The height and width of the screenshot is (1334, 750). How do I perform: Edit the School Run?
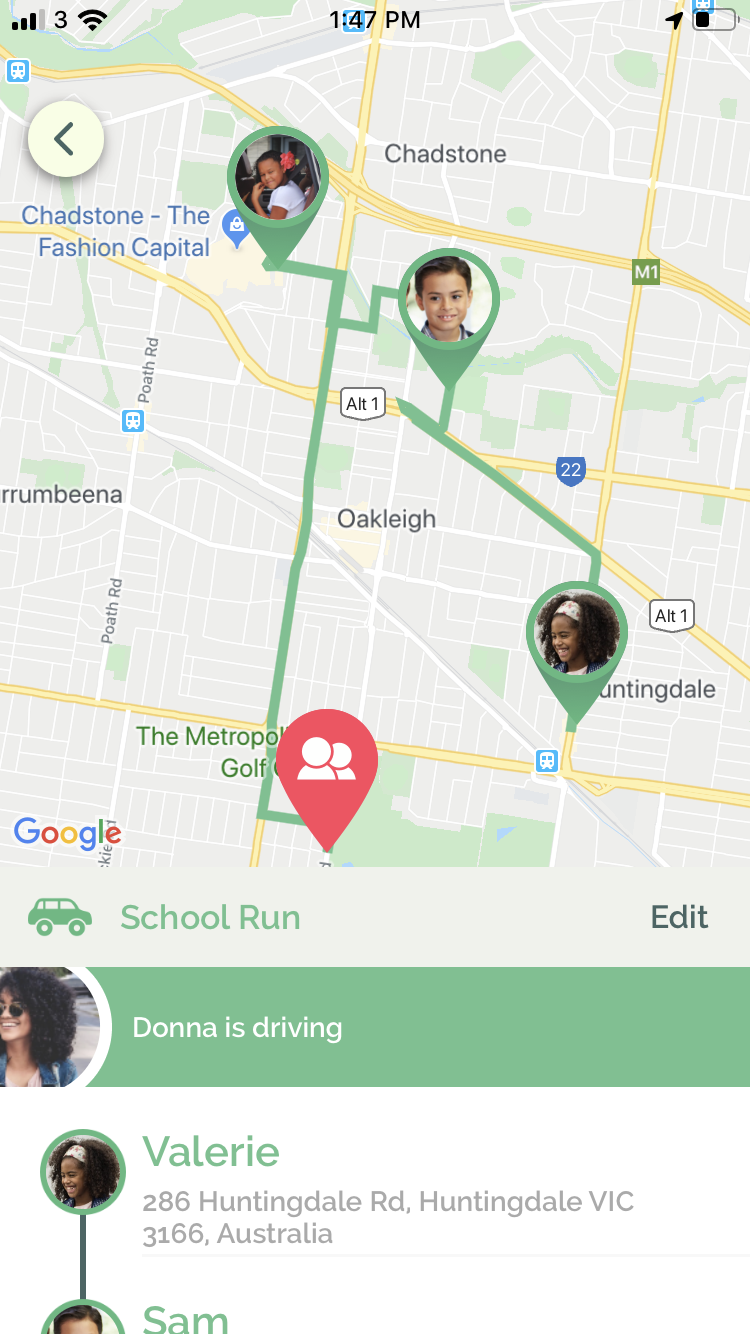pyautogui.click(x=679, y=917)
